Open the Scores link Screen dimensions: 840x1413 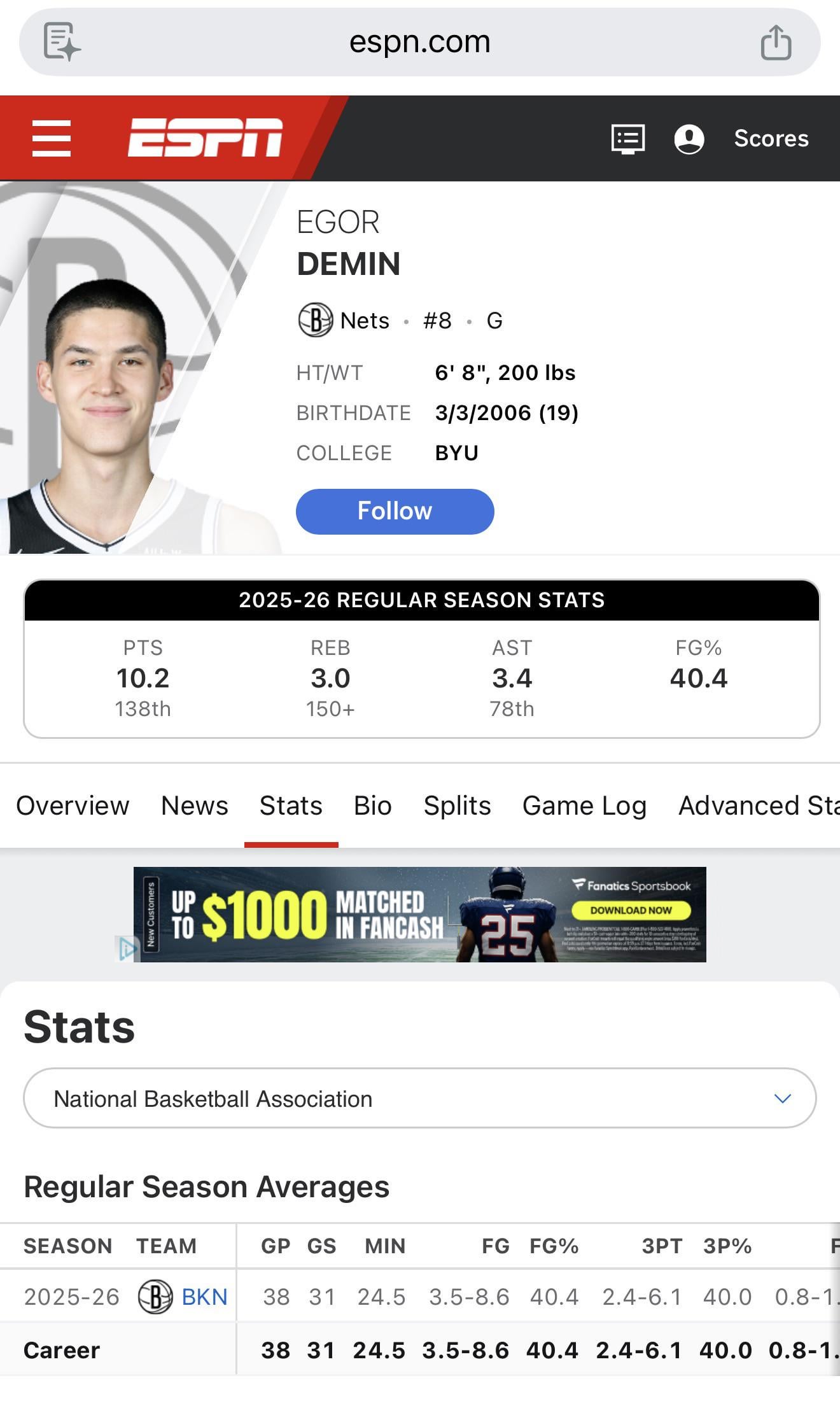click(x=771, y=139)
